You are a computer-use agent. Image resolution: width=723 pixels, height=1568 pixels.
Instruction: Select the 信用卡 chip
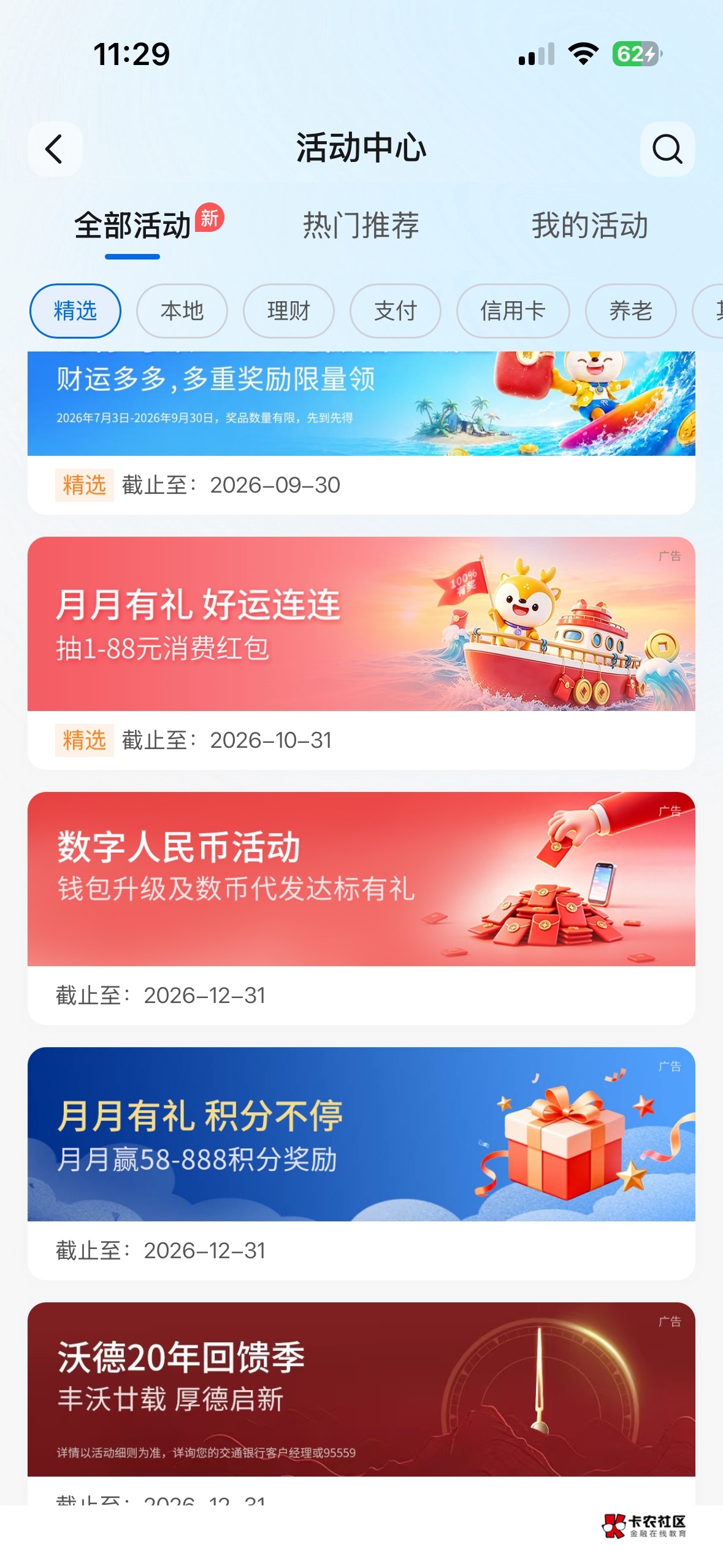(x=513, y=311)
